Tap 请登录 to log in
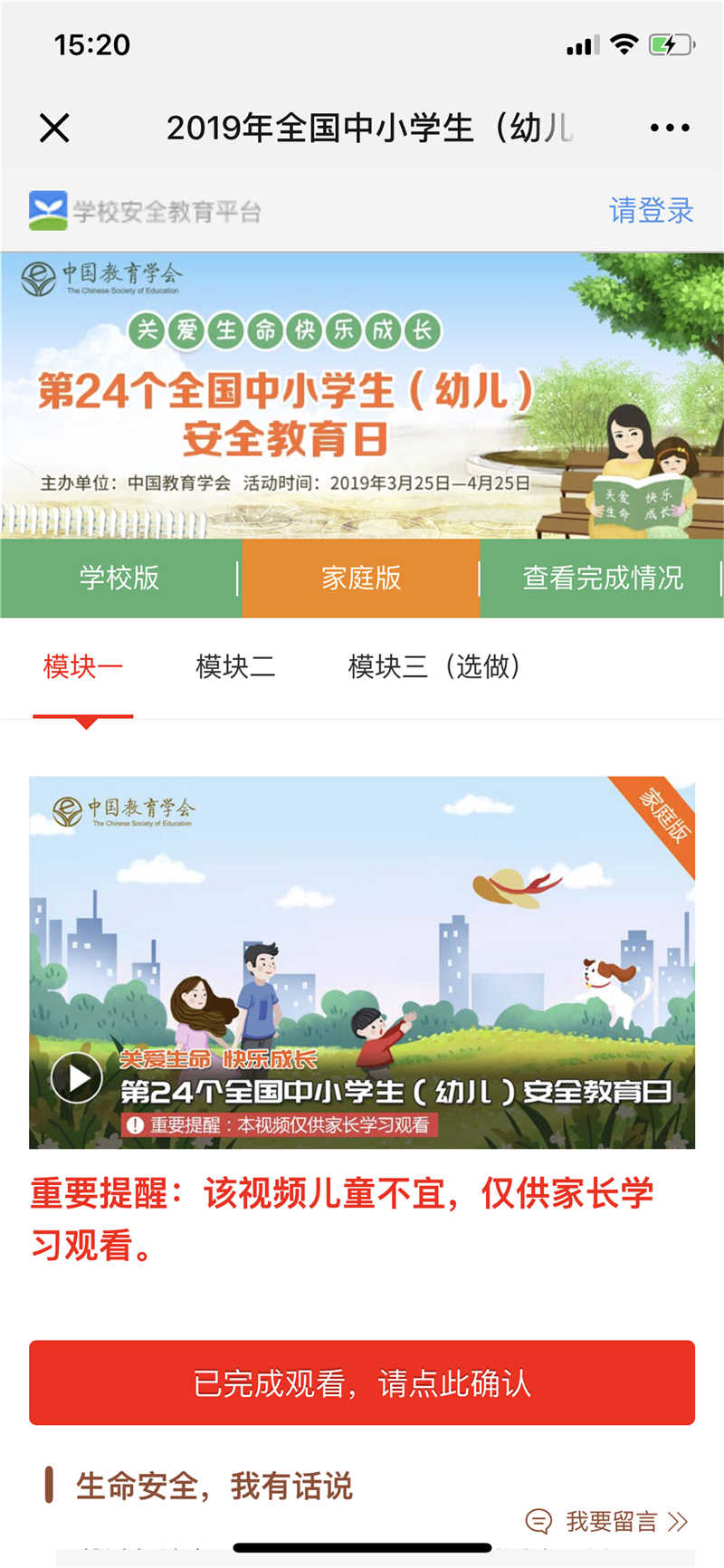The image size is (724, 1568). click(x=651, y=210)
